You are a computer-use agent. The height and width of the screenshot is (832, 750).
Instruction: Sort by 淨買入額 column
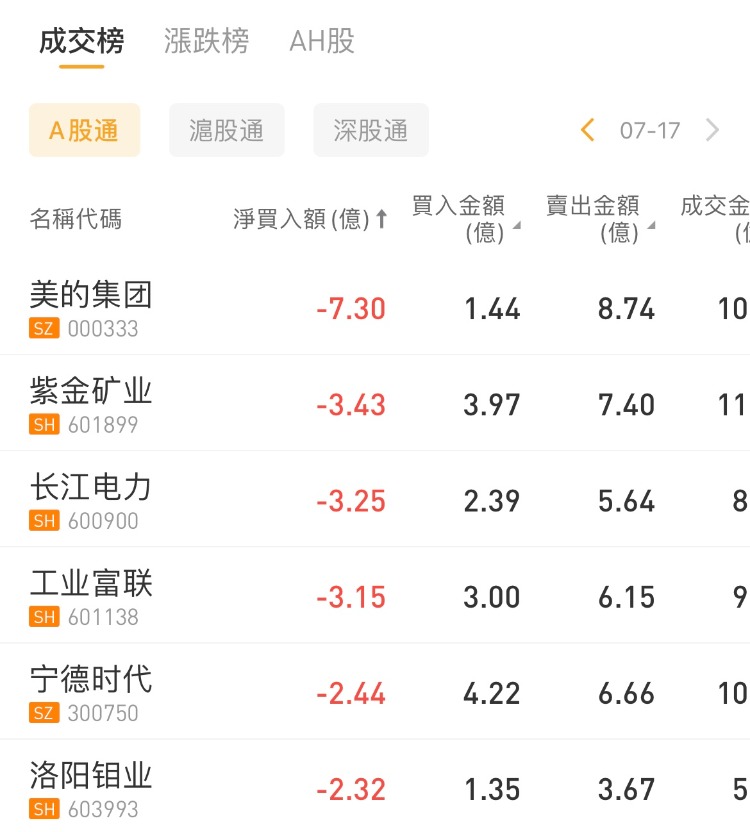tap(310, 219)
